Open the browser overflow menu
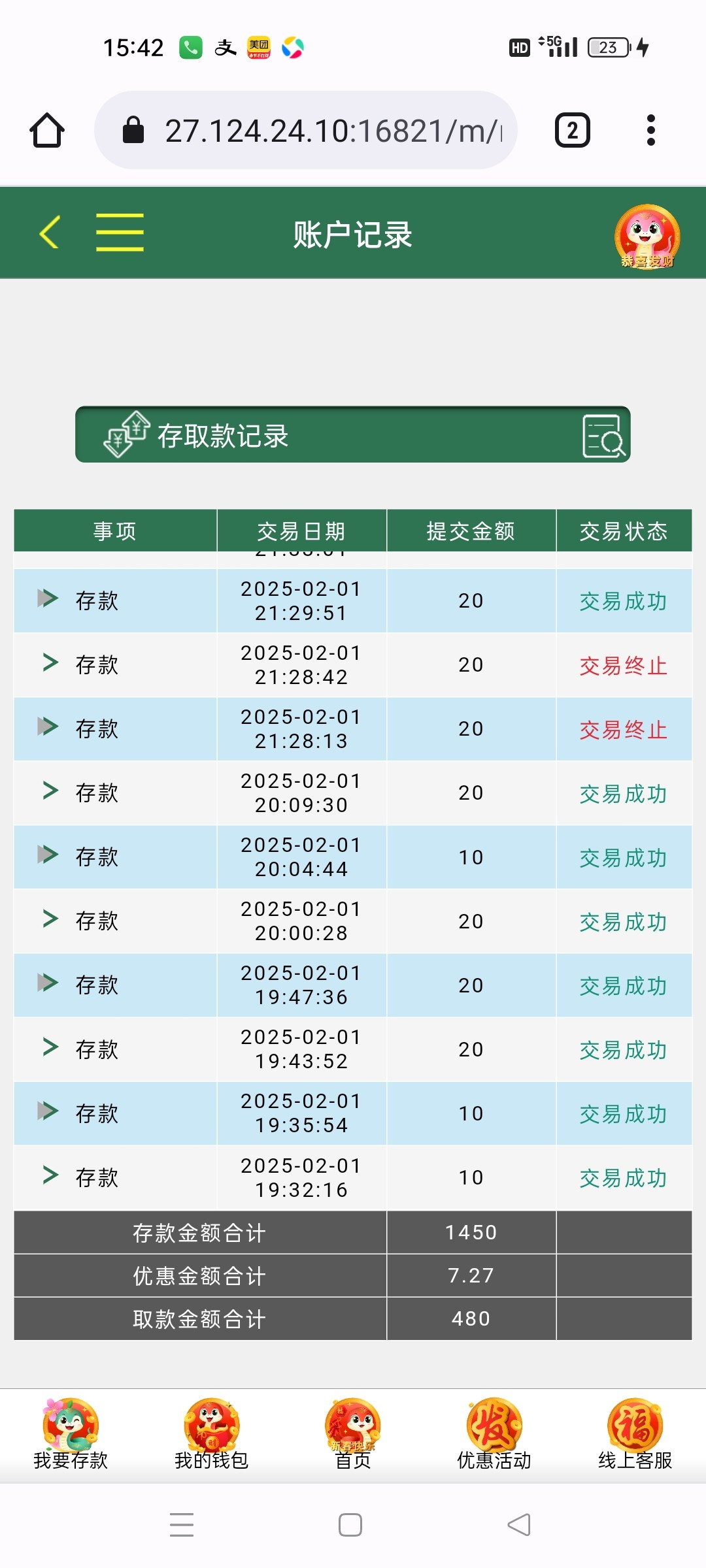This screenshot has height=1568, width=706. 650,129
